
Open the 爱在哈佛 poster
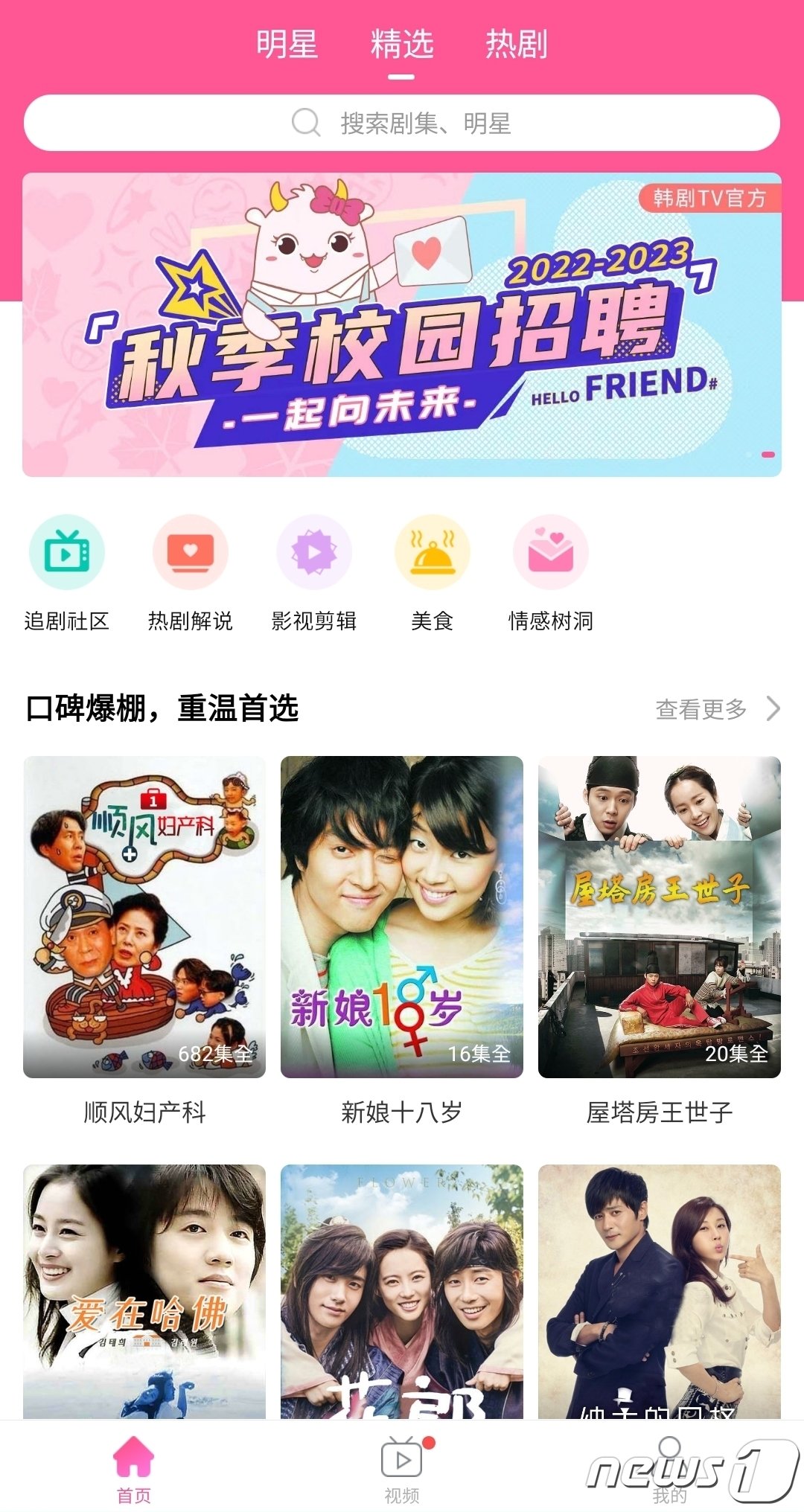[x=144, y=1291]
